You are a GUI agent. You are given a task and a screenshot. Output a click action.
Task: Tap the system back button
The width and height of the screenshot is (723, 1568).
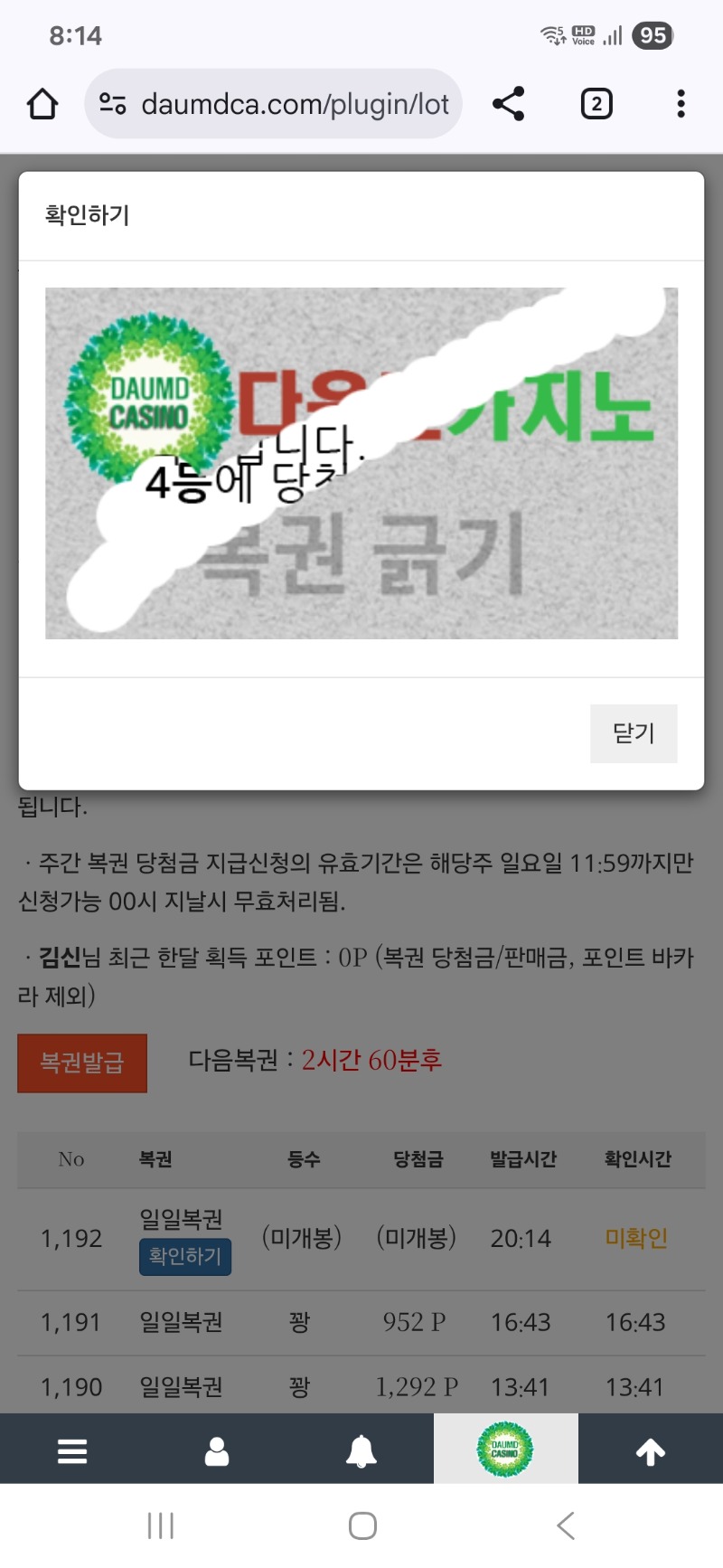pyautogui.click(x=566, y=1525)
